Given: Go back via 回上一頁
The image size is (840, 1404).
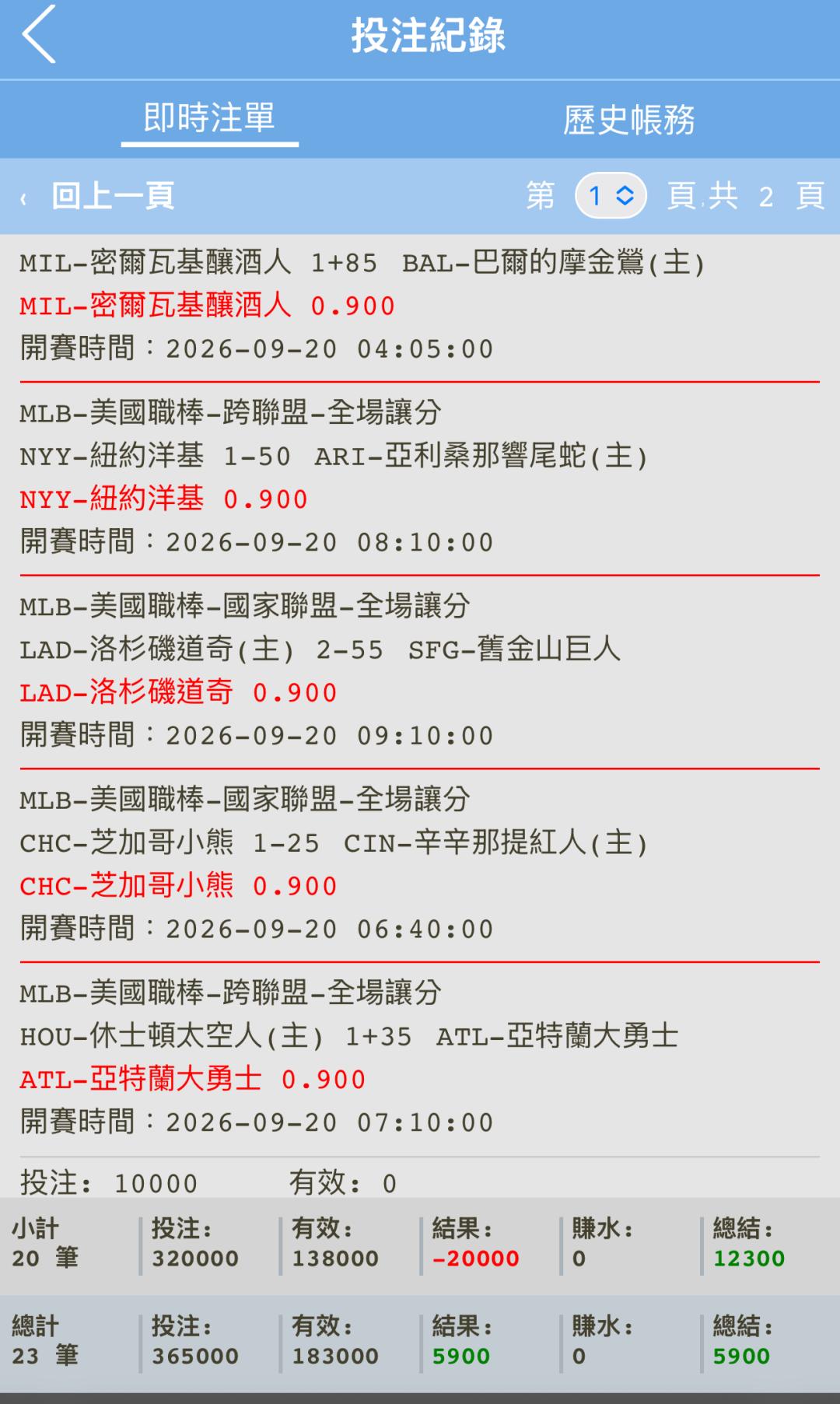Looking at the screenshot, I should 97,196.
